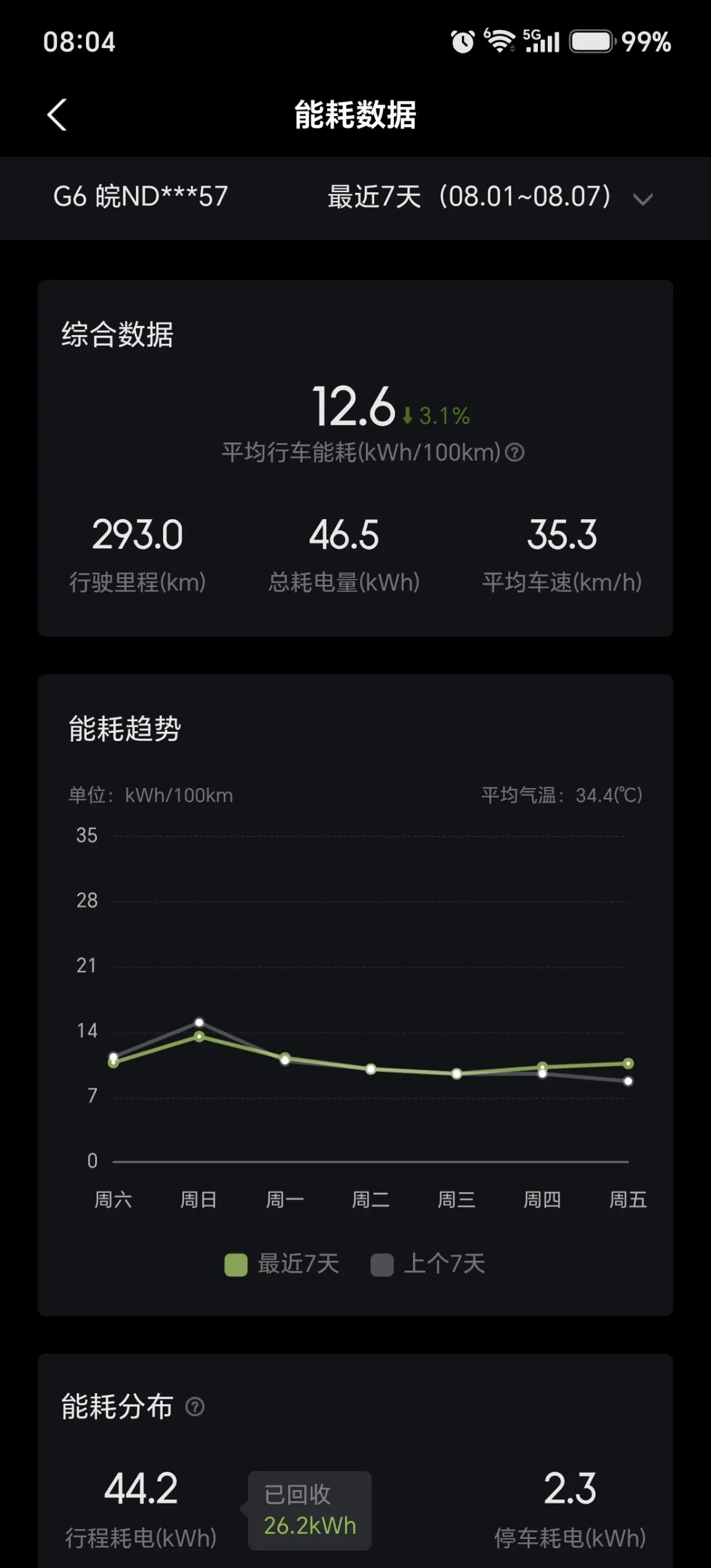Image resolution: width=711 pixels, height=1568 pixels.
Task: Go back from the 能耗数据 page
Action: (57, 115)
